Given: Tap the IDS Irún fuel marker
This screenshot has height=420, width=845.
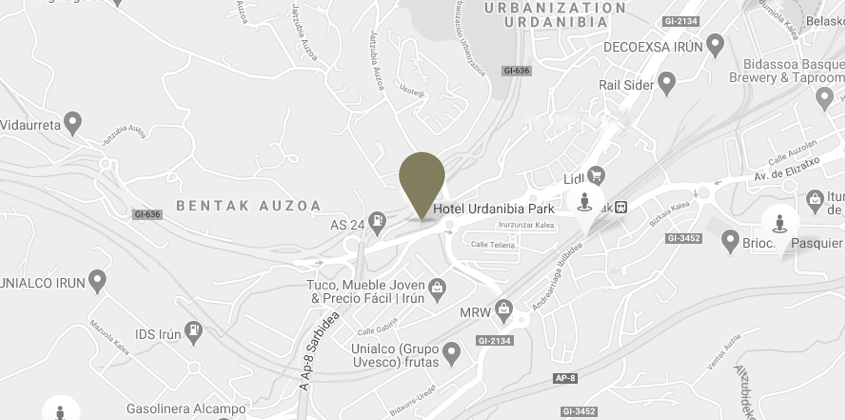Looking at the screenshot, I should click(194, 329).
